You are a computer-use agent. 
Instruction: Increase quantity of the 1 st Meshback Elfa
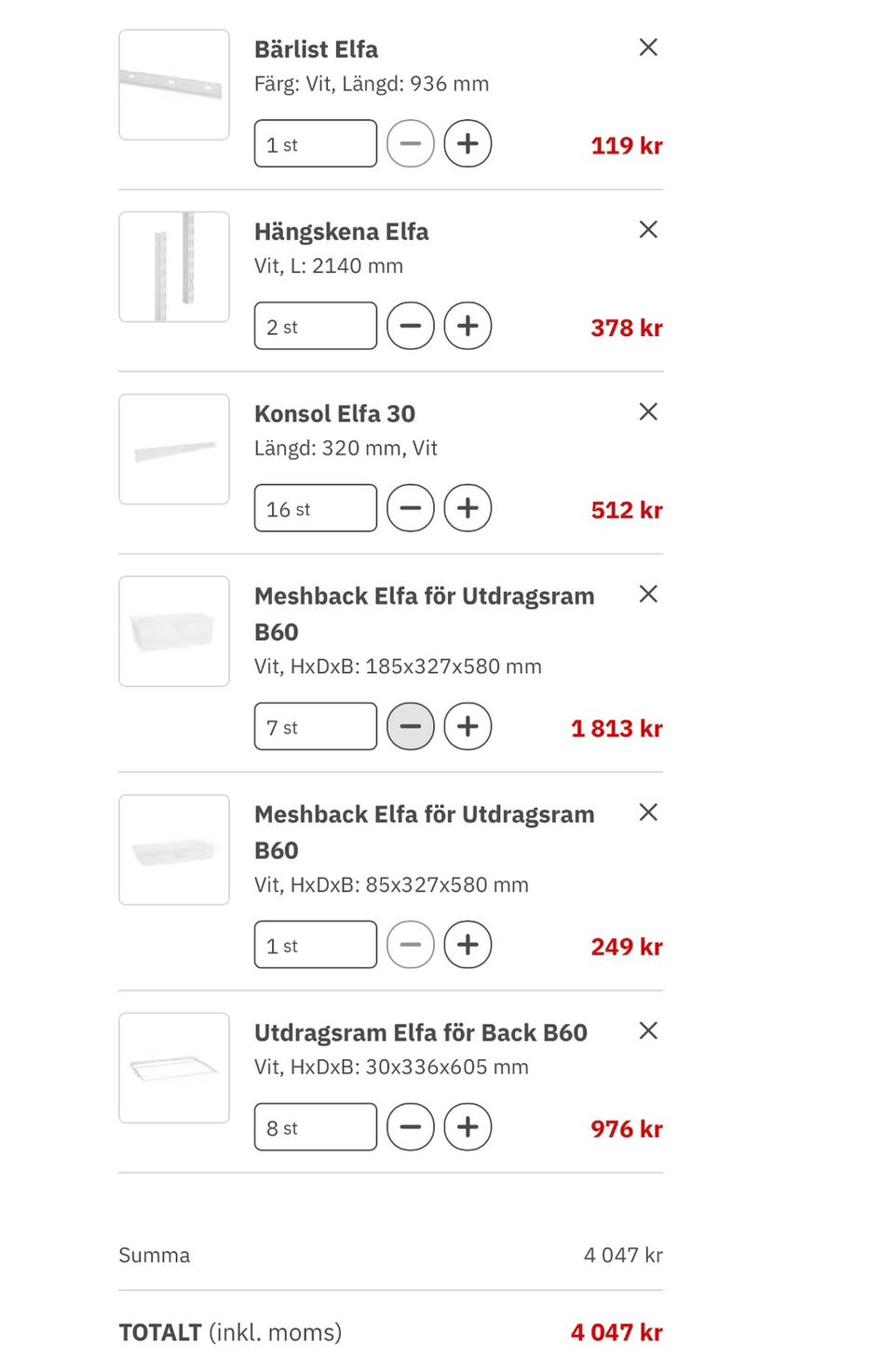point(467,945)
